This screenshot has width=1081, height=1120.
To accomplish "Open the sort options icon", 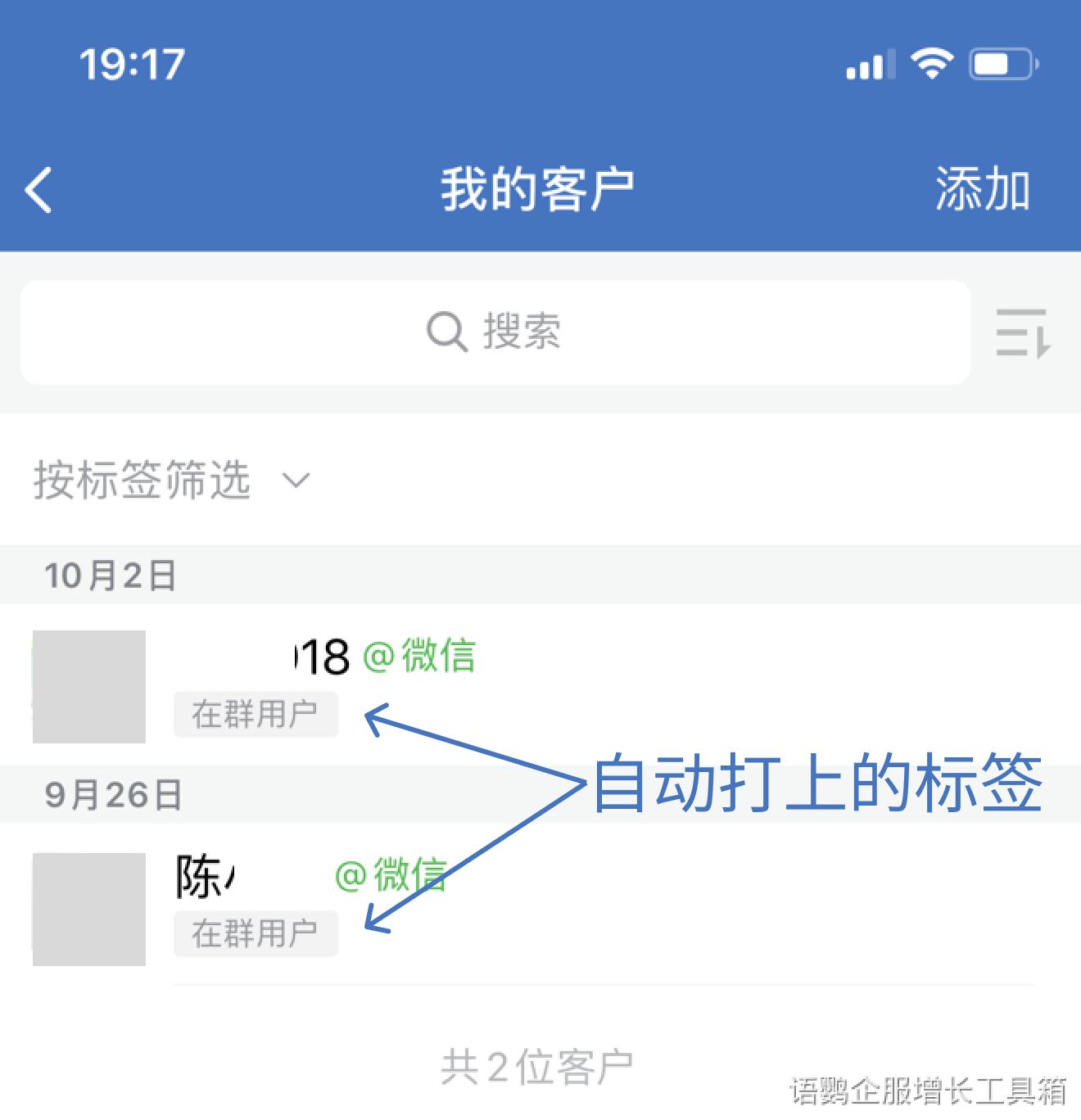I will click(x=1023, y=332).
